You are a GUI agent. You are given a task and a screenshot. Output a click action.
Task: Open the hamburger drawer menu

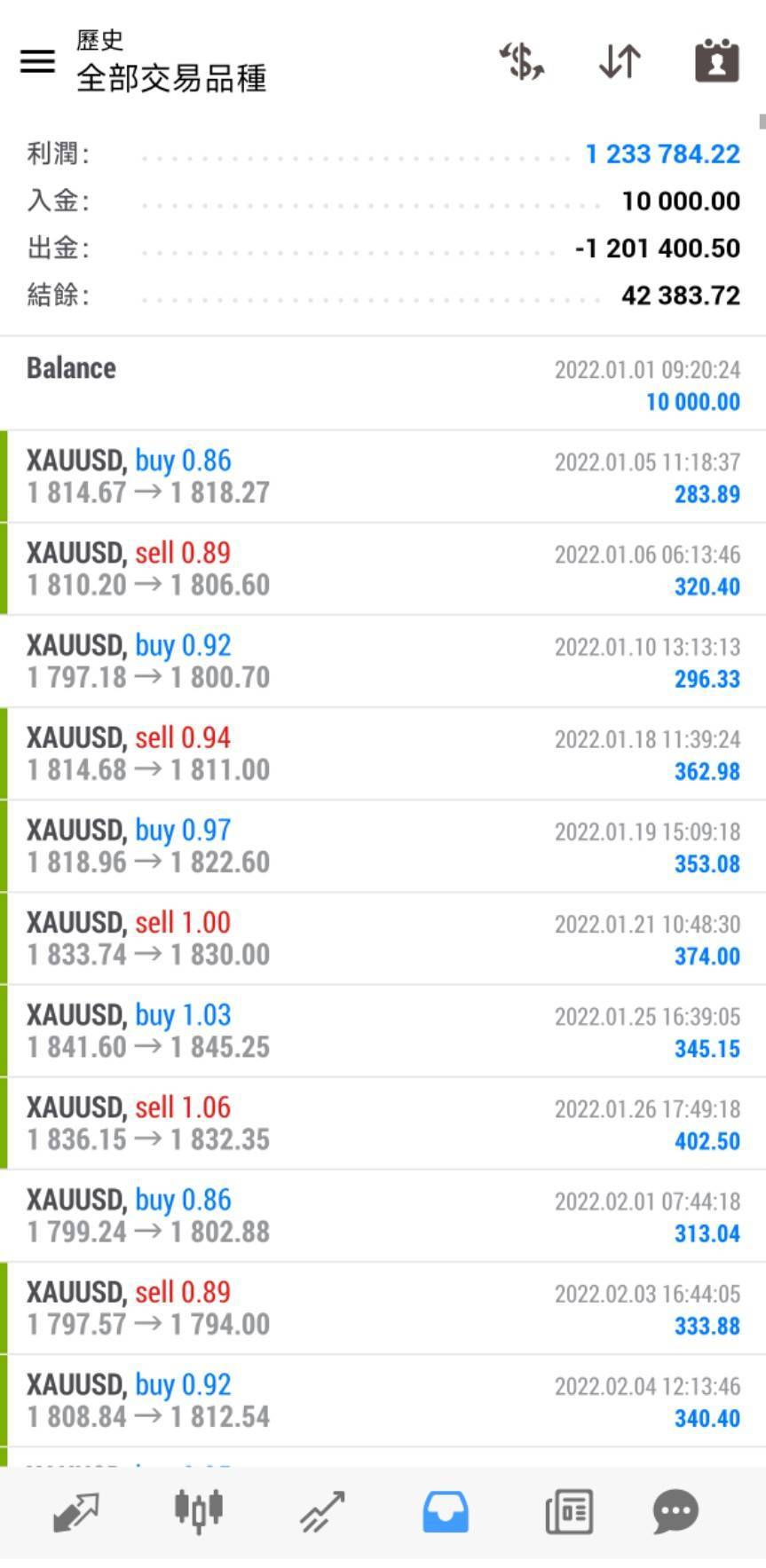37,61
